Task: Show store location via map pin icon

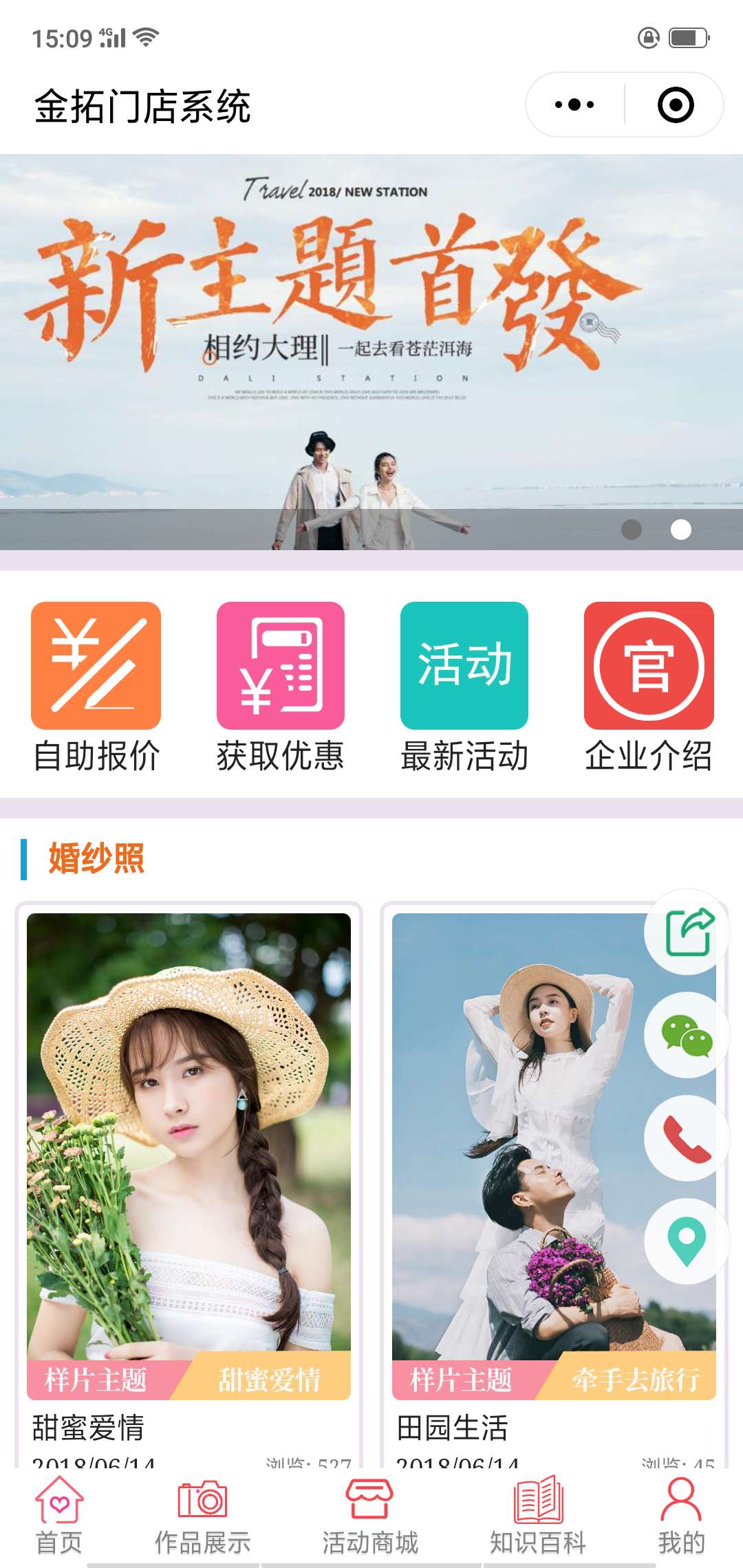Action: [687, 1241]
